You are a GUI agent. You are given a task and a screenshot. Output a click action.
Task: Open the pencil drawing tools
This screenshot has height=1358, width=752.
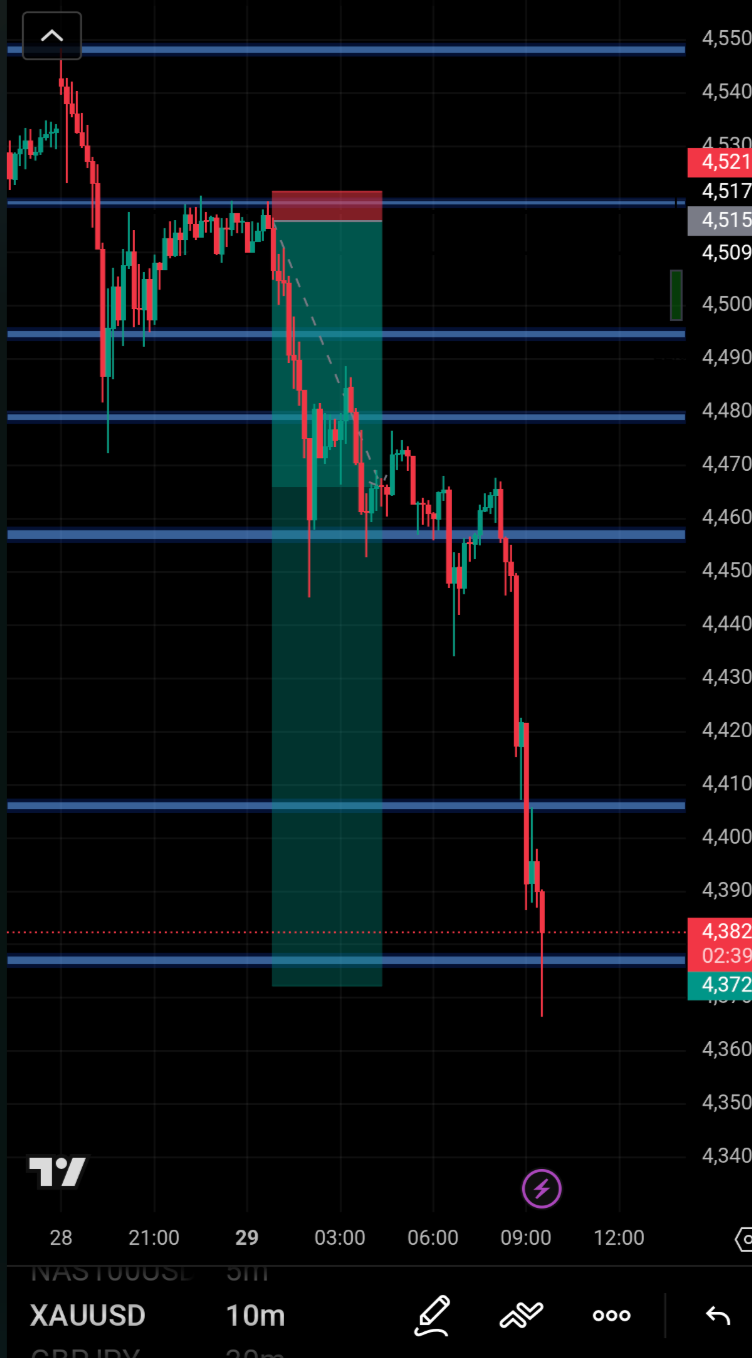[x=432, y=1315]
